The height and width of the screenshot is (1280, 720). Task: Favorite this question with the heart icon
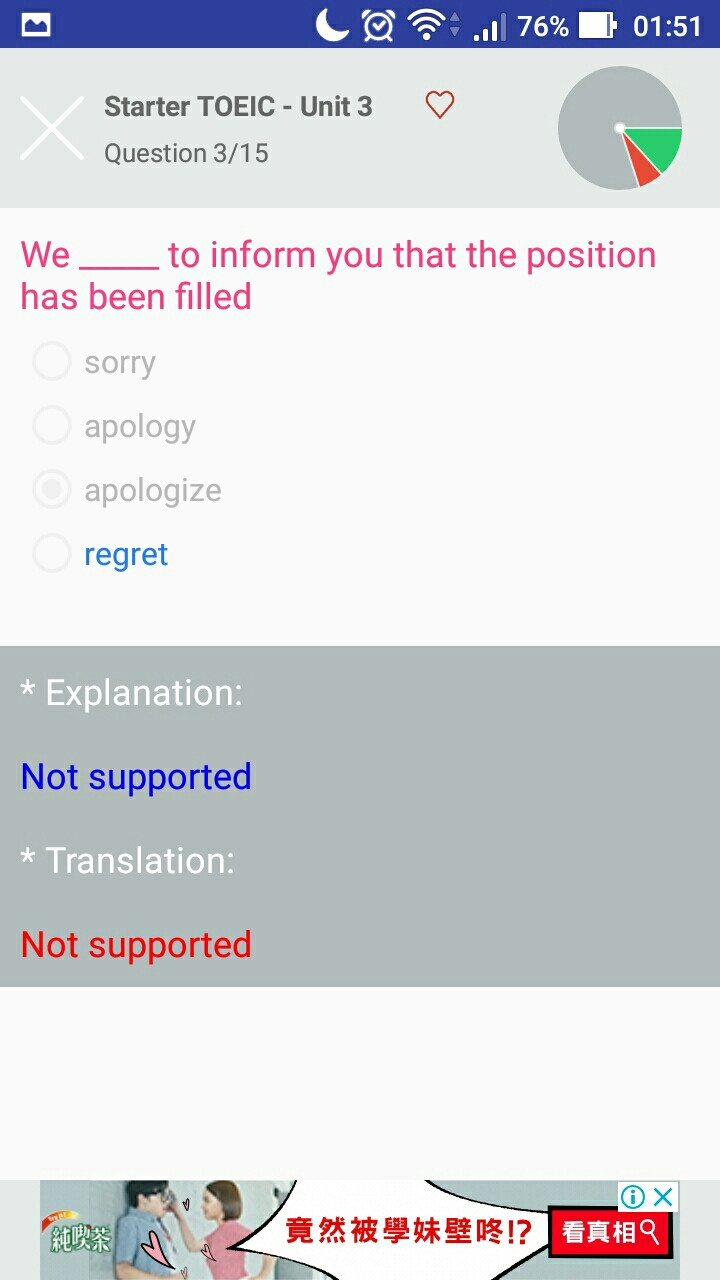coord(440,104)
